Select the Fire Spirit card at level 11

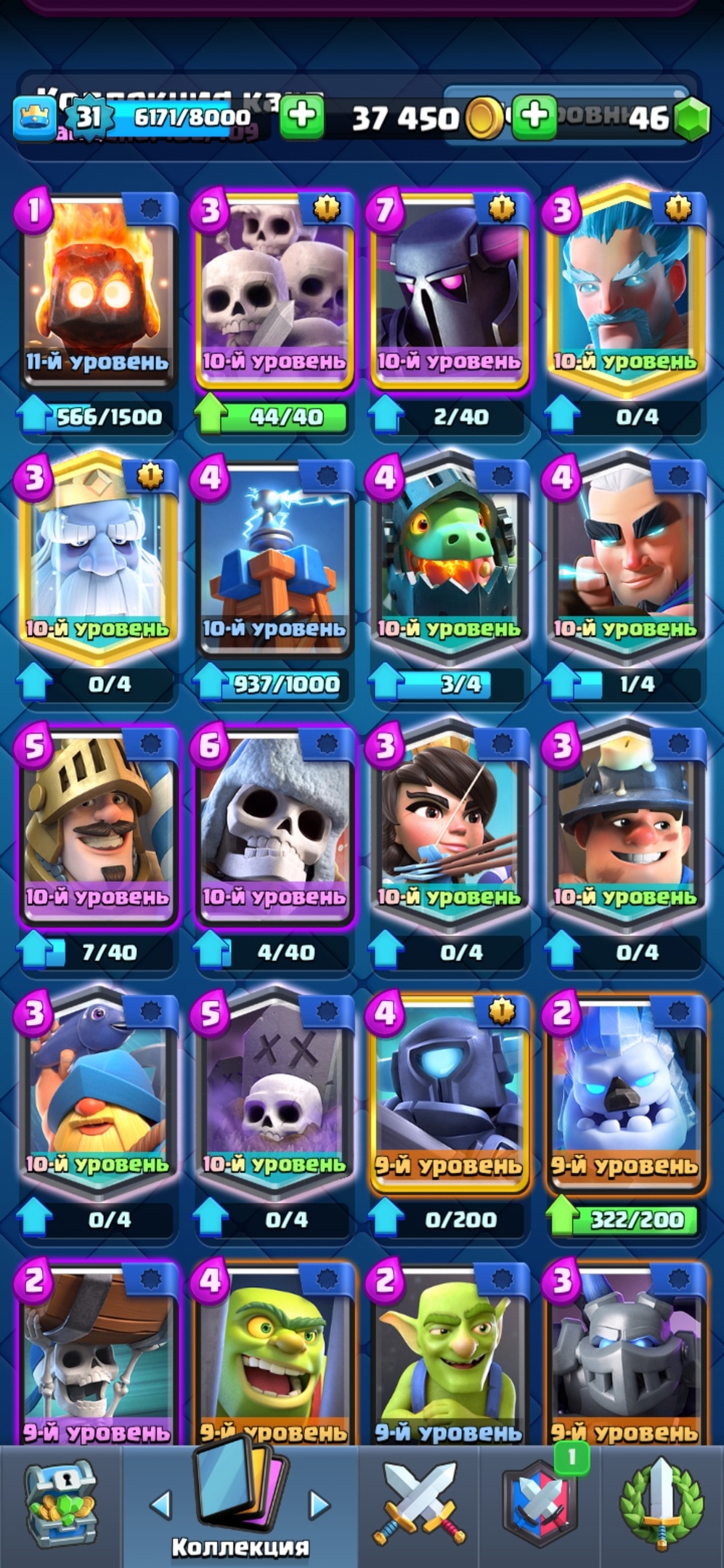(98, 289)
